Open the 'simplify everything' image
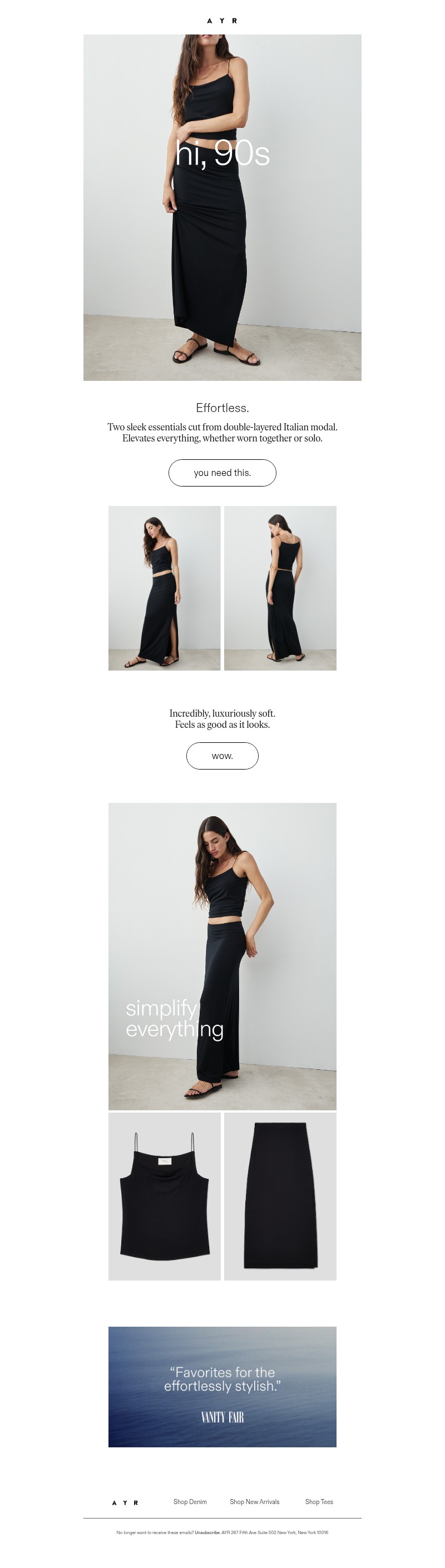Viewport: 445px width, 1568px height. click(222, 956)
